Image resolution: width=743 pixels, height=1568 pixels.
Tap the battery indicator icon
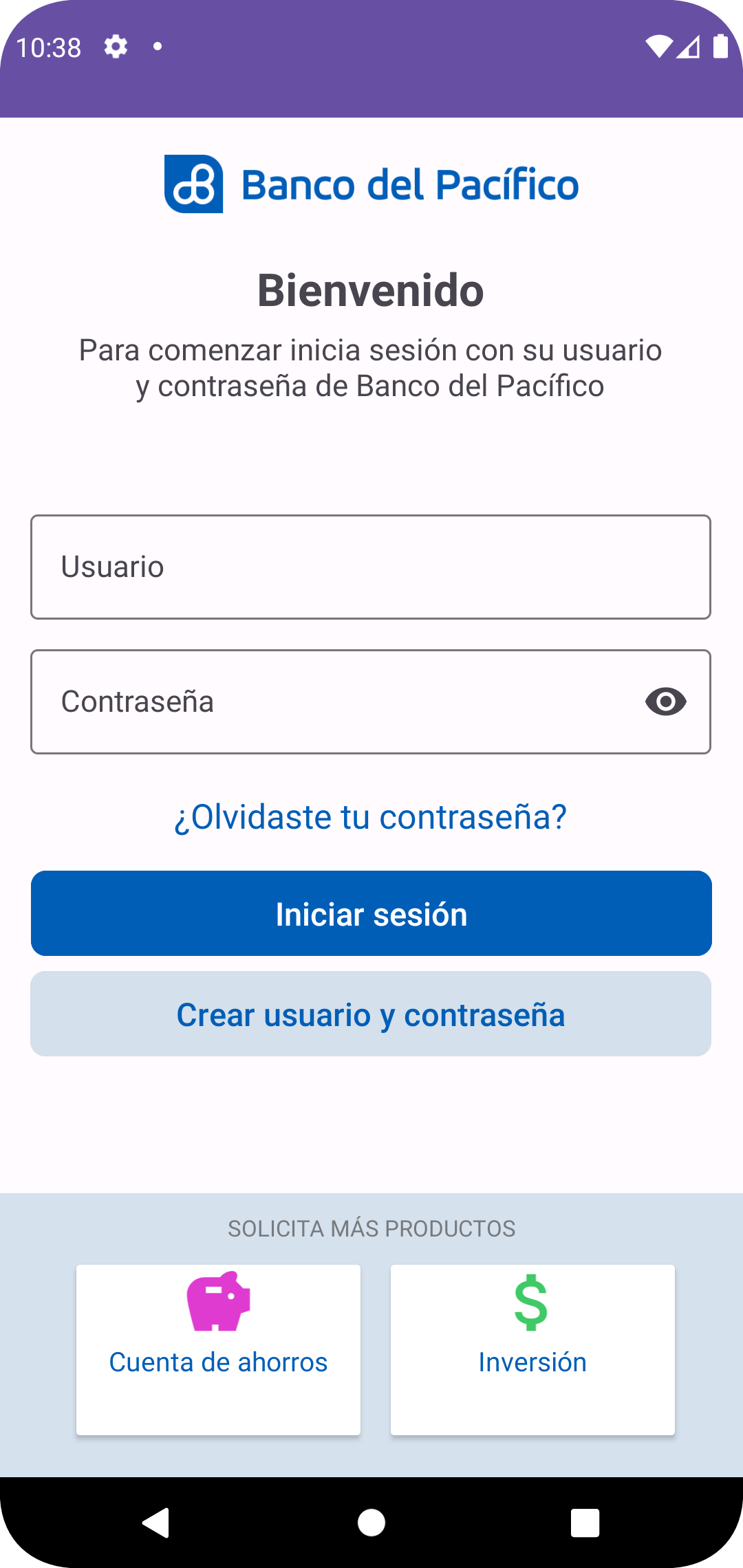pos(720,45)
